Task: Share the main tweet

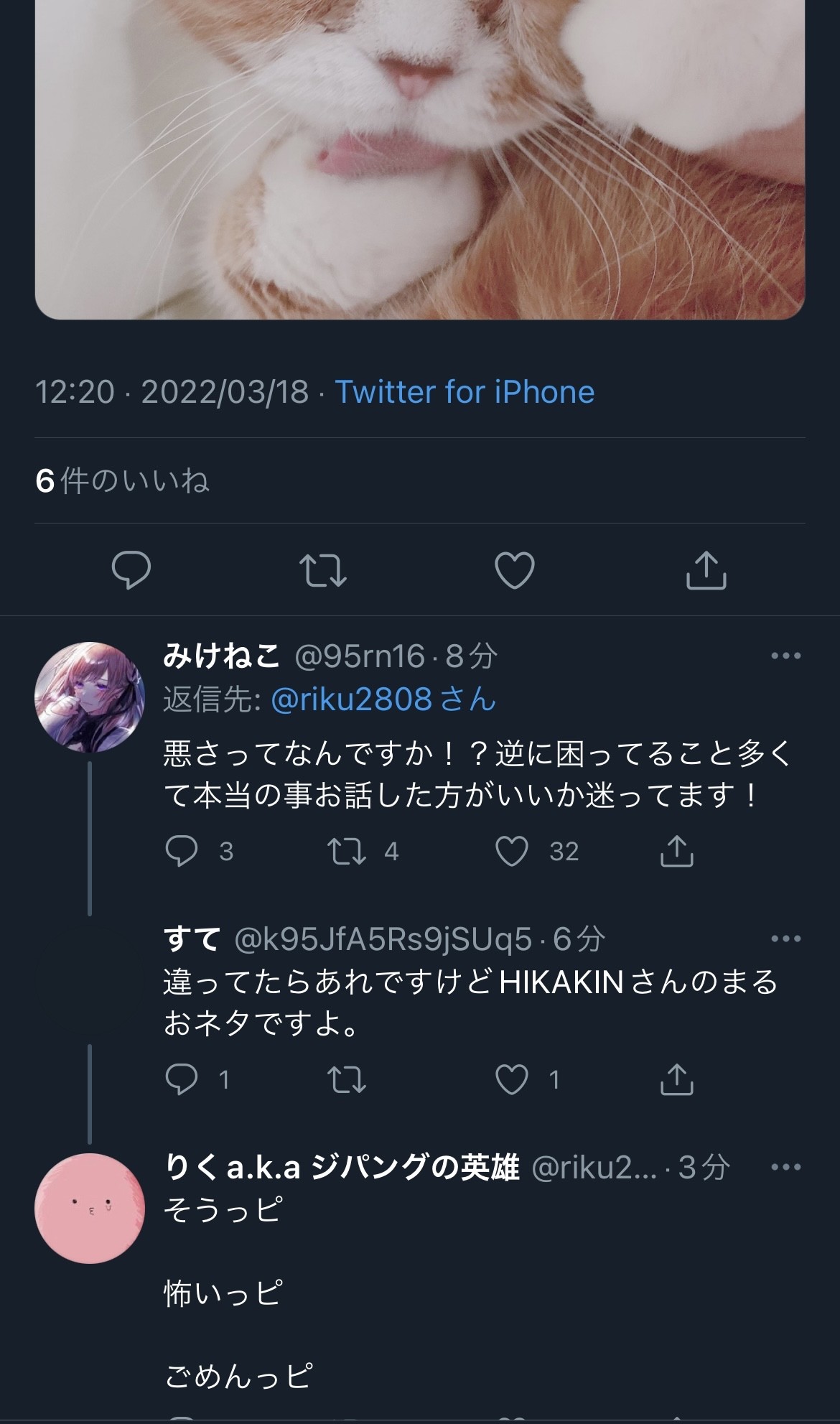Action: pyautogui.click(x=706, y=570)
